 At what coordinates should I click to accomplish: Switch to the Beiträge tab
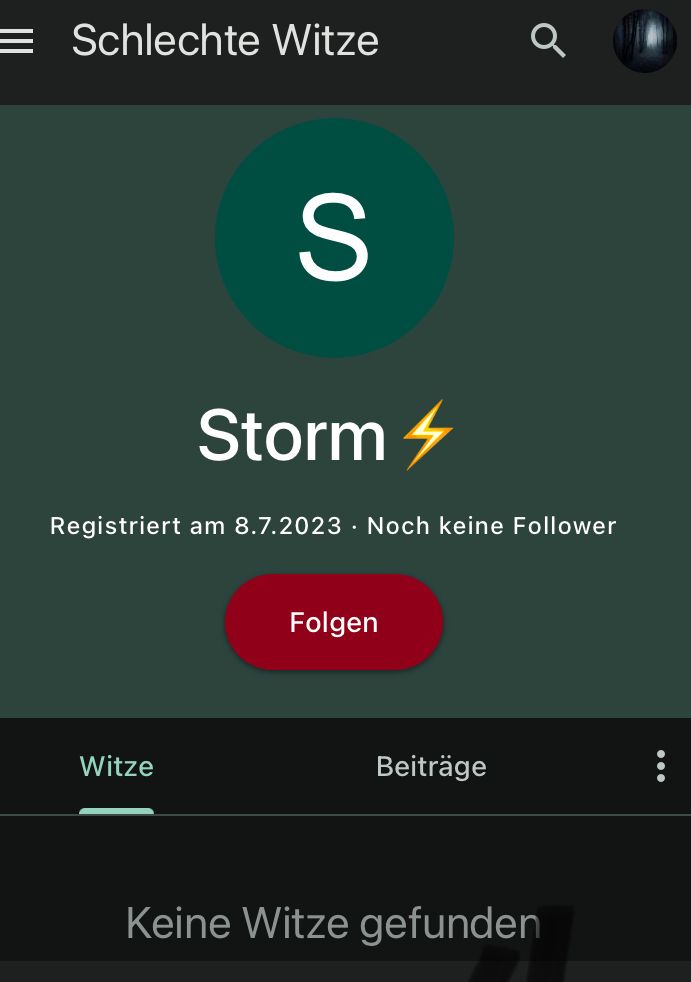(431, 767)
